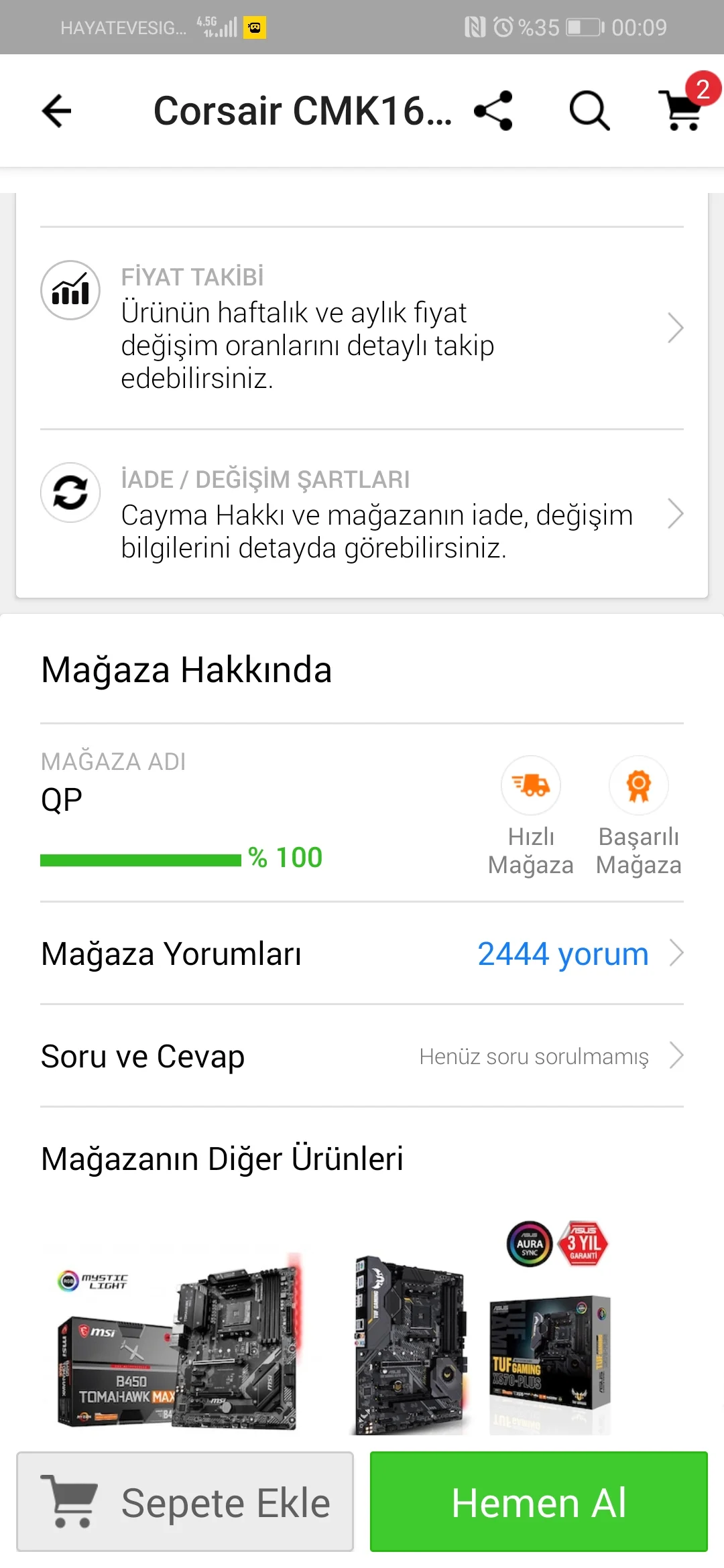Buy now with Hemen Al

pos(539,1502)
